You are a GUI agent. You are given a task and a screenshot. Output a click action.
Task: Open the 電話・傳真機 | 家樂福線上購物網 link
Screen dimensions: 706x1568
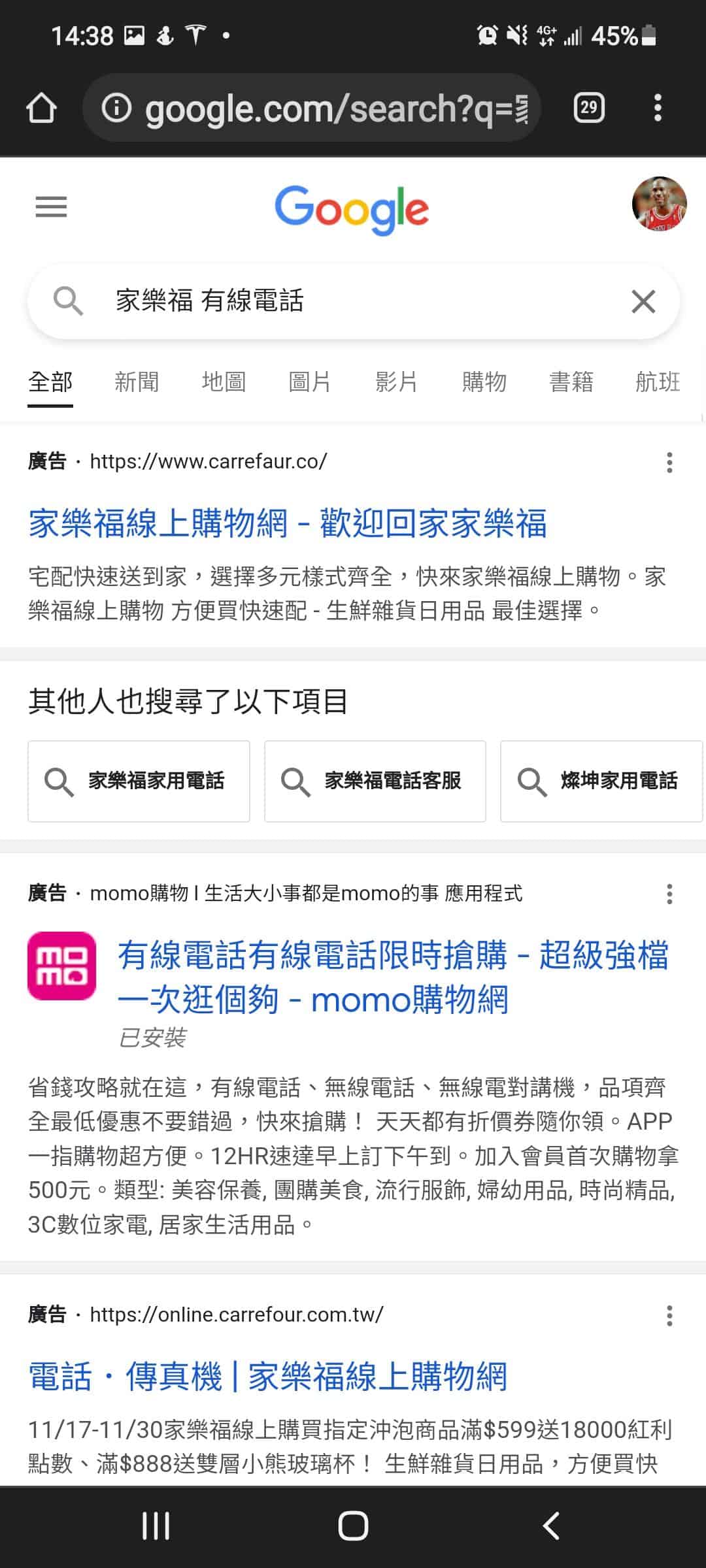click(x=268, y=1377)
